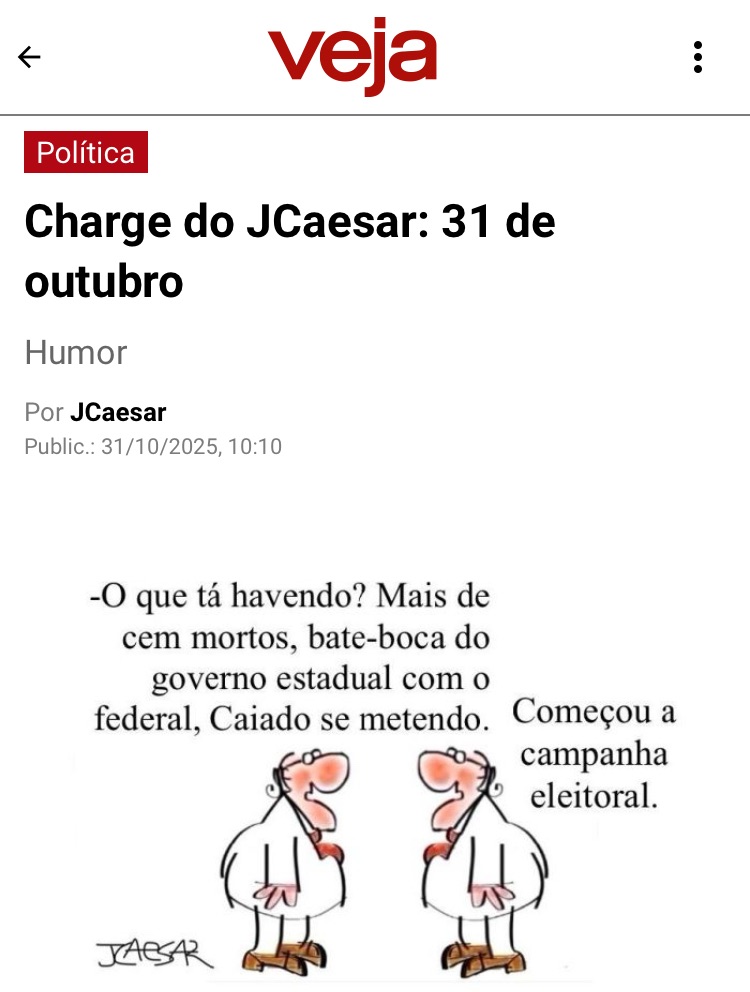Image resolution: width=750 pixels, height=992 pixels.
Task: View author JCaesar's page
Action: [x=118, y=412]
